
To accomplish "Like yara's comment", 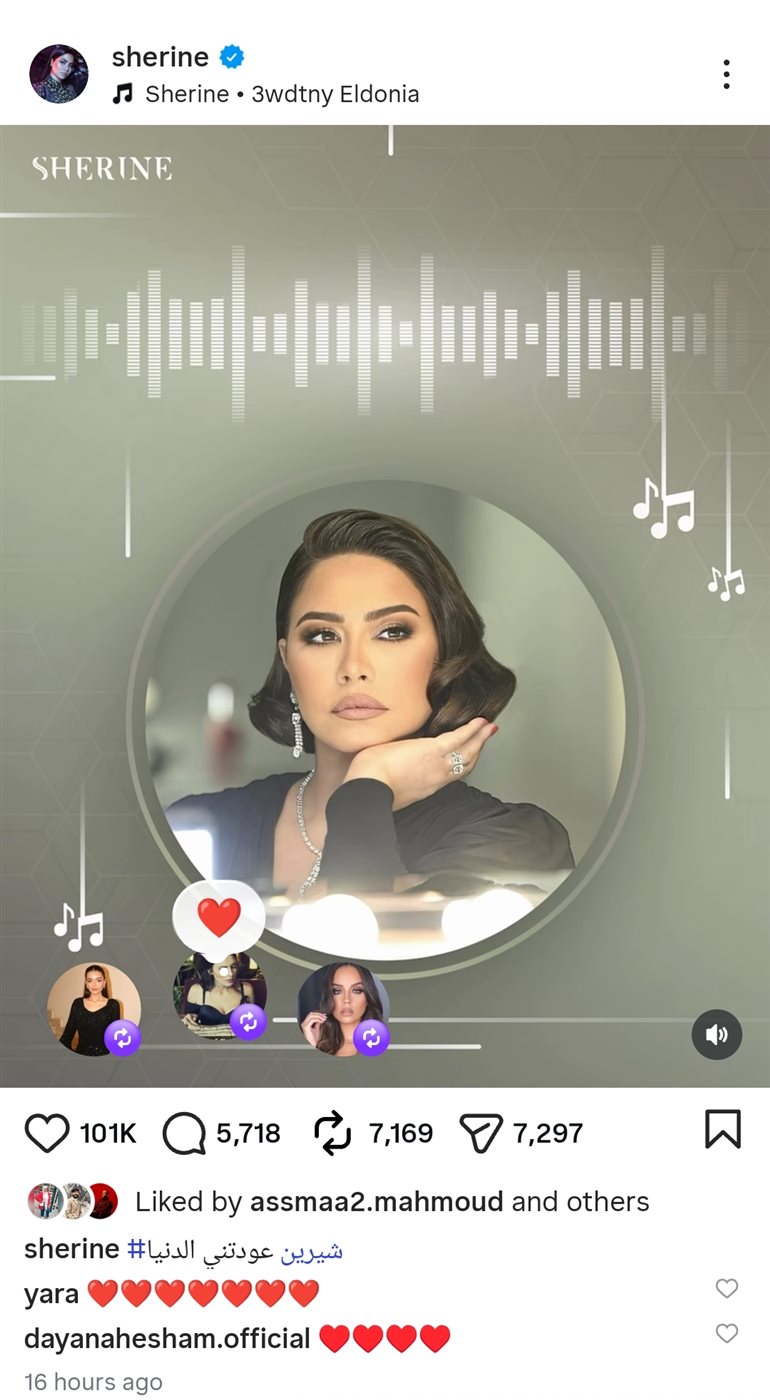I will click(727, 1289).
